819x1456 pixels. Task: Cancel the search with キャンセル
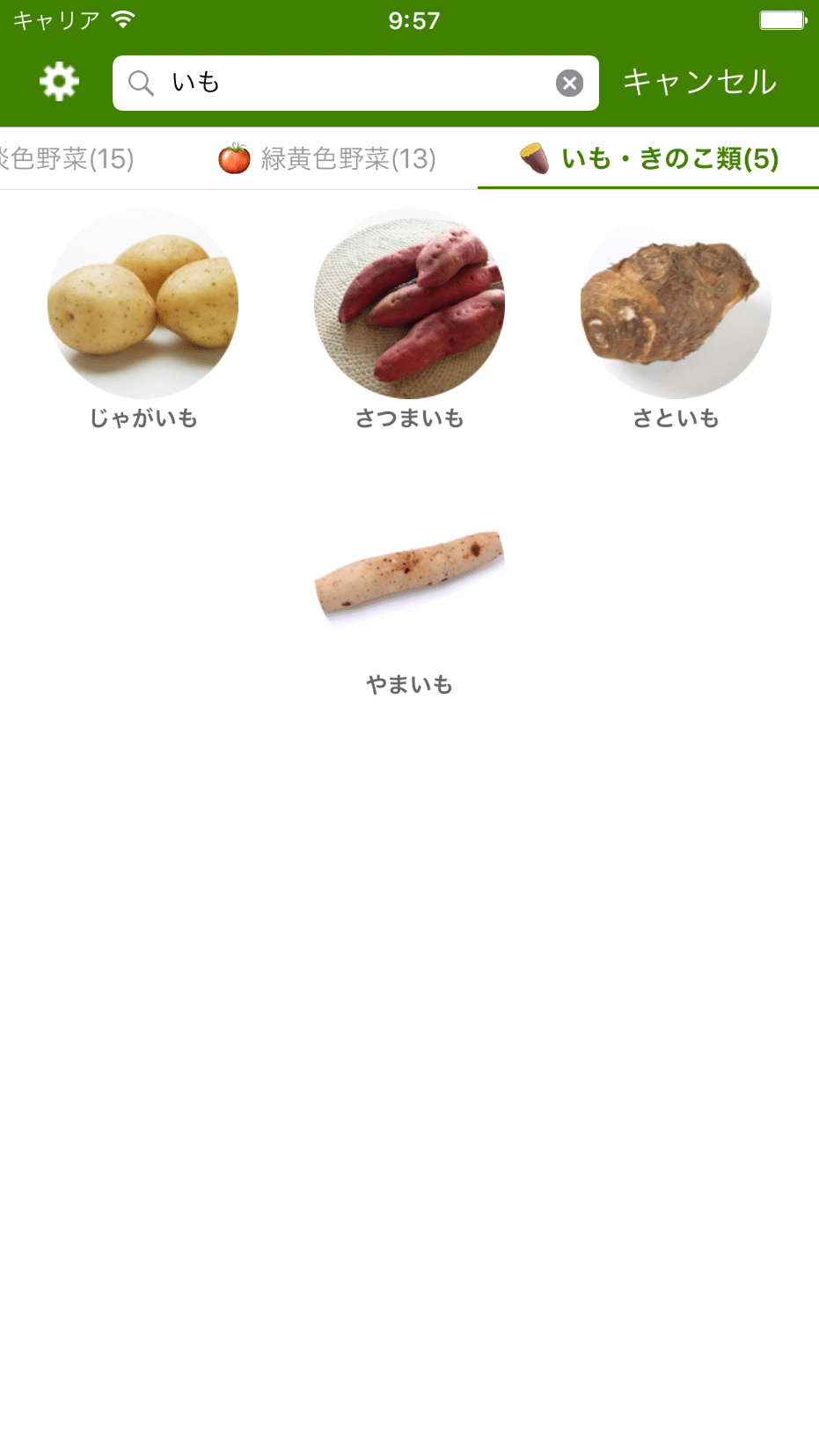point(699,83)
